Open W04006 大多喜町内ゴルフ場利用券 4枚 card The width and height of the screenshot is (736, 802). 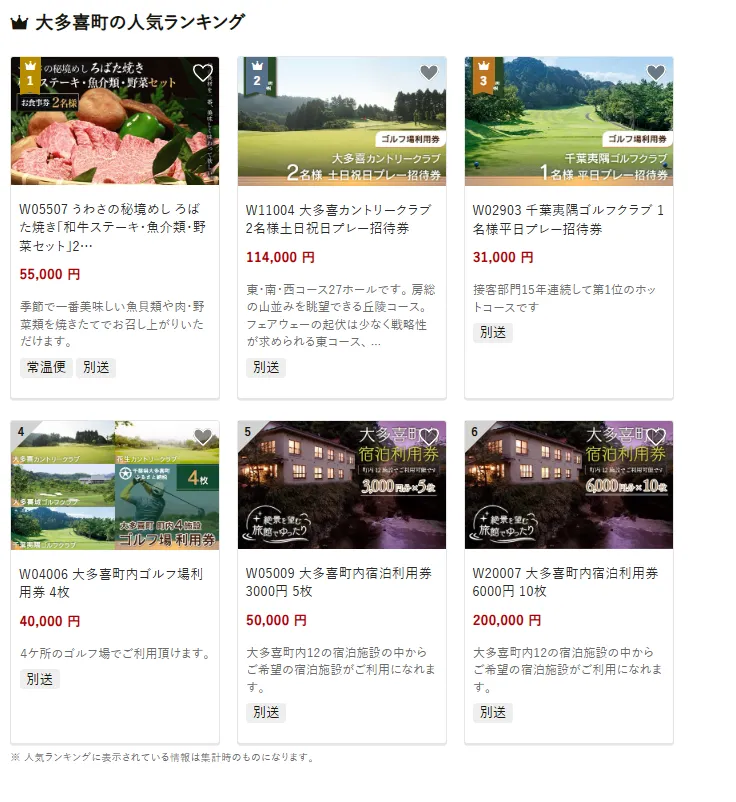coord(115,583)
